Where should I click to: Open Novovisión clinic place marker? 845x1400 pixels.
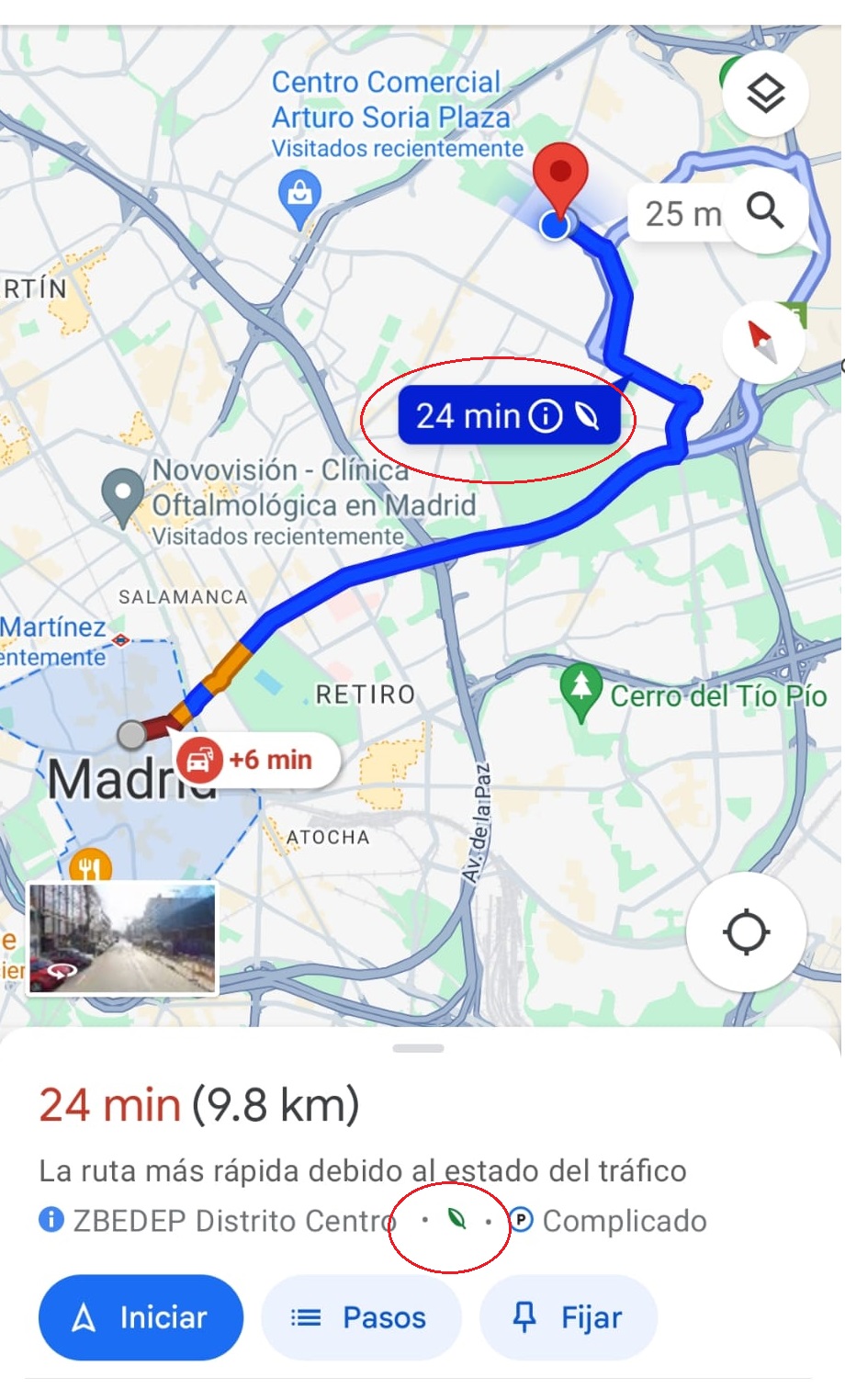point(121,496)
